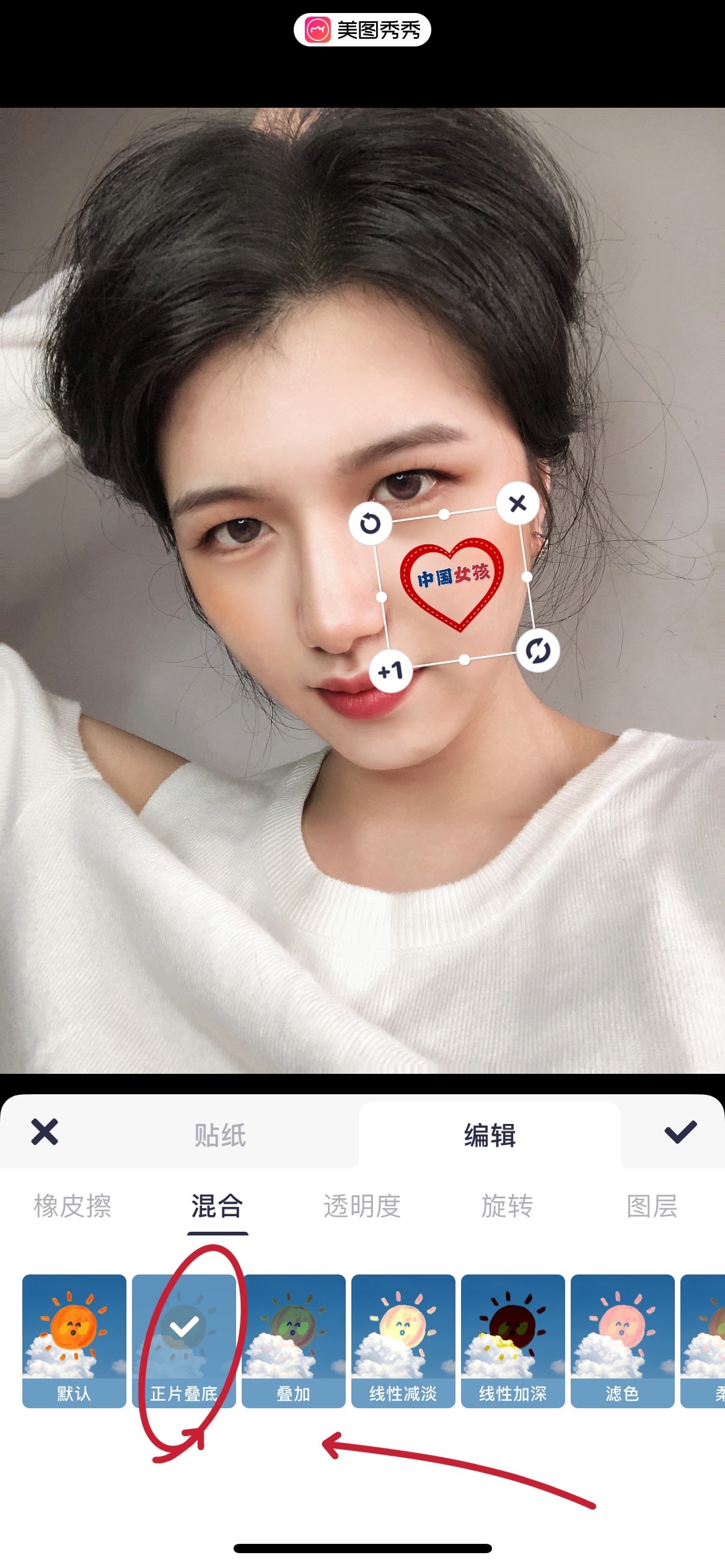Open the 图层 layers option
Image resolution: width=725 pixels, height=1568 pixels.
tap(652, 1206)
